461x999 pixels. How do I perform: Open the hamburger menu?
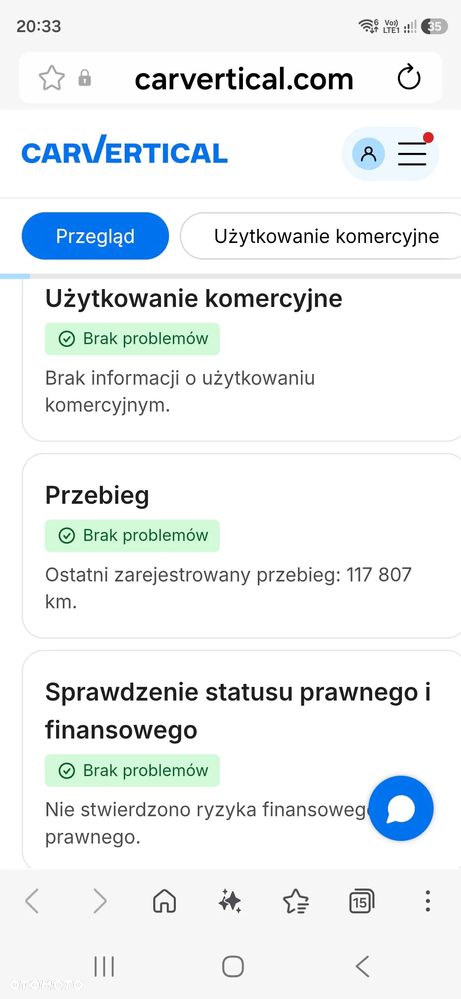413,154
